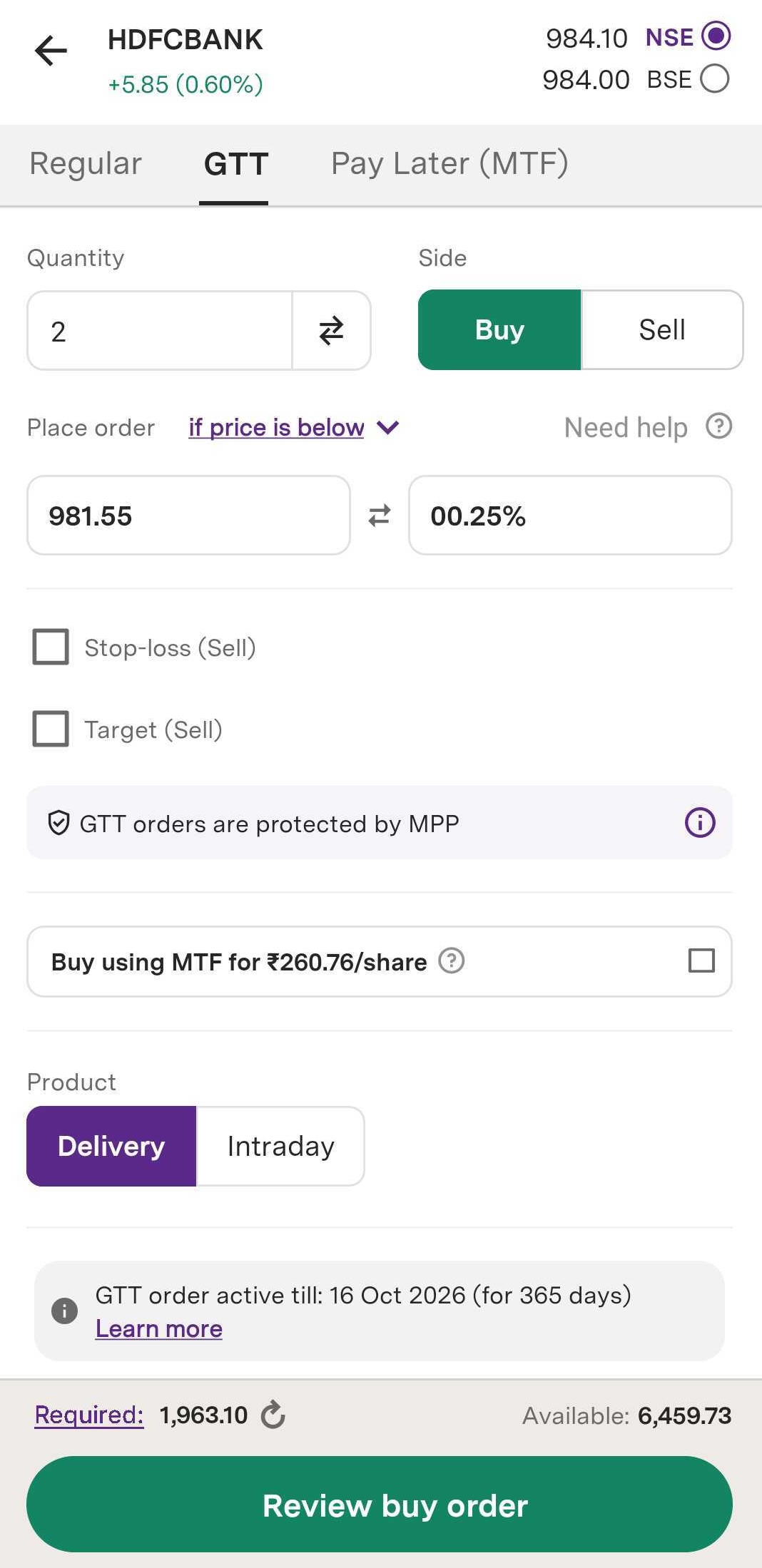Select Intraday product type
The width and height of the screenshot is (762, 1568).
pos(280,1147)
